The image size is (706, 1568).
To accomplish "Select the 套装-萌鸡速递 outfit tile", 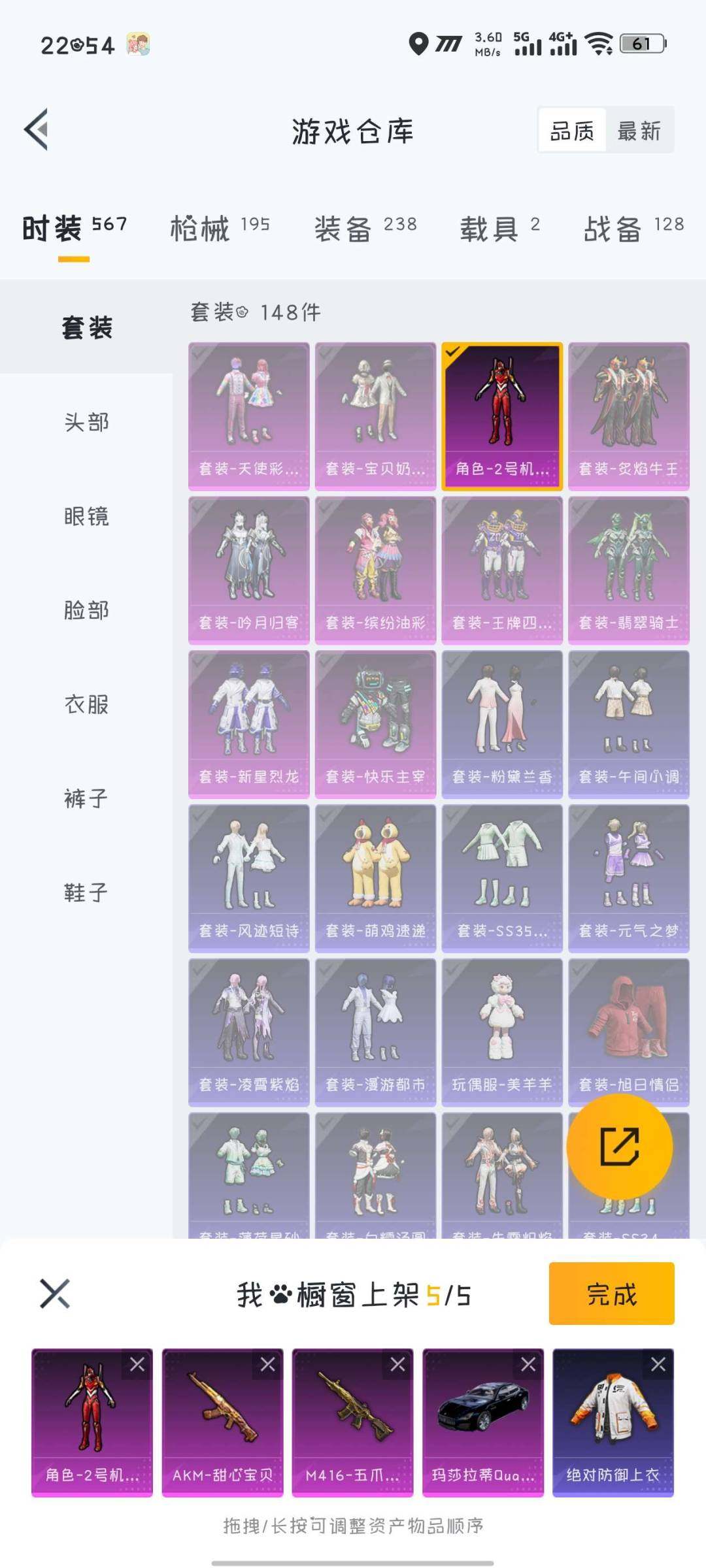I will [375, 877].
